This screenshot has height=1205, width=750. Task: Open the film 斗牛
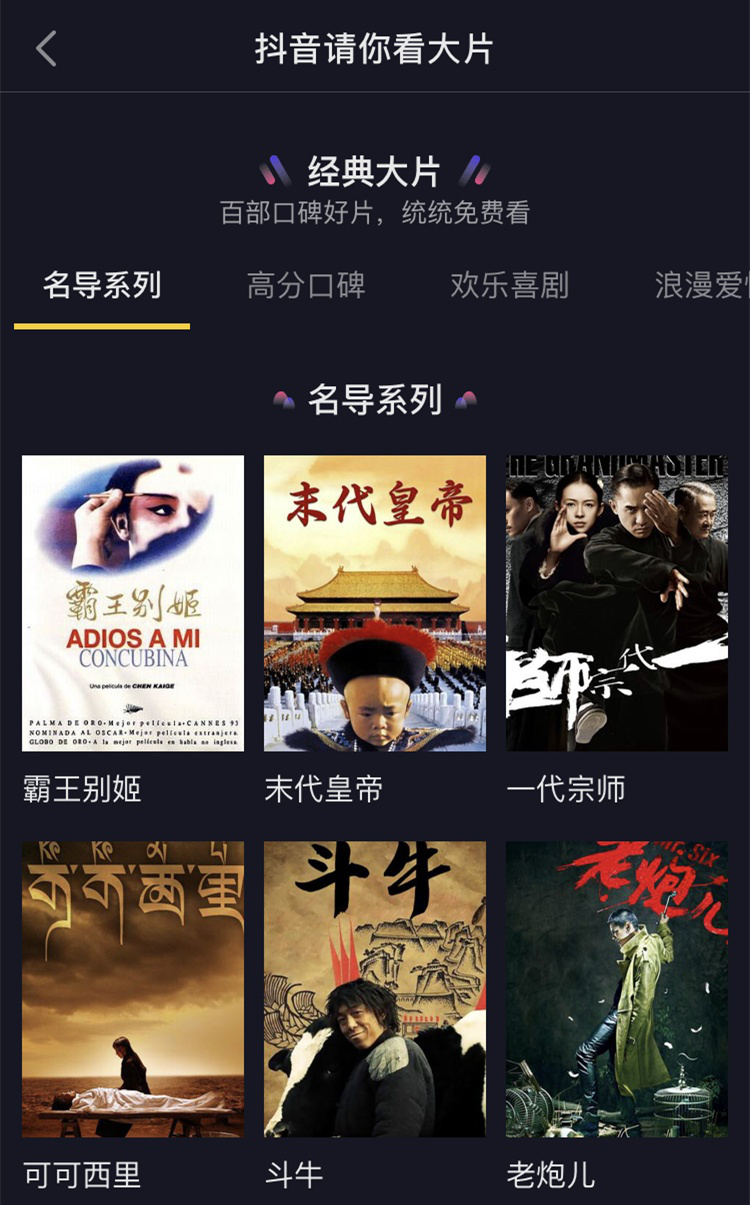point(375,988)
